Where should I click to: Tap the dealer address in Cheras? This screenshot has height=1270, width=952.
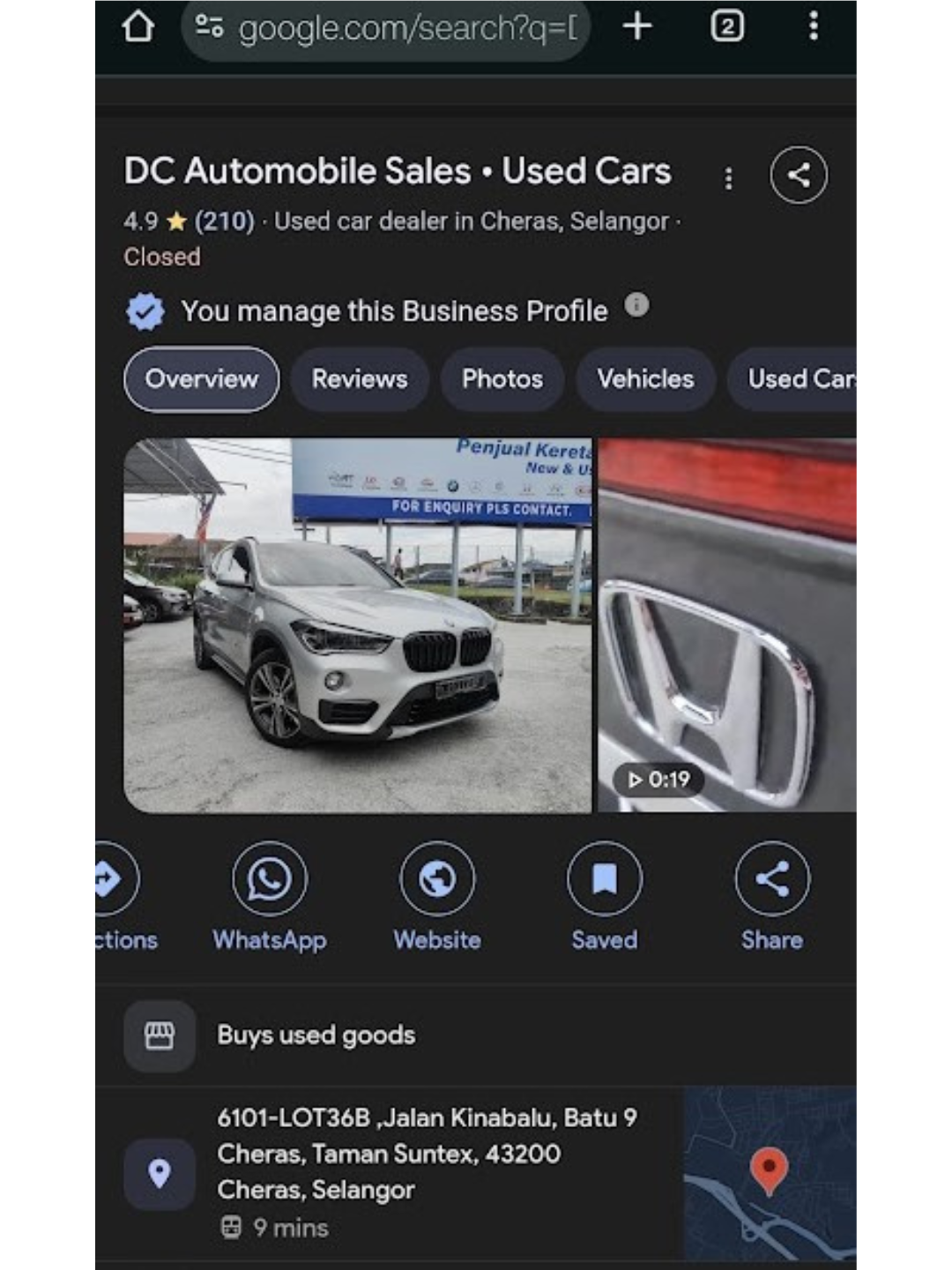click(x=426, y=1154)
